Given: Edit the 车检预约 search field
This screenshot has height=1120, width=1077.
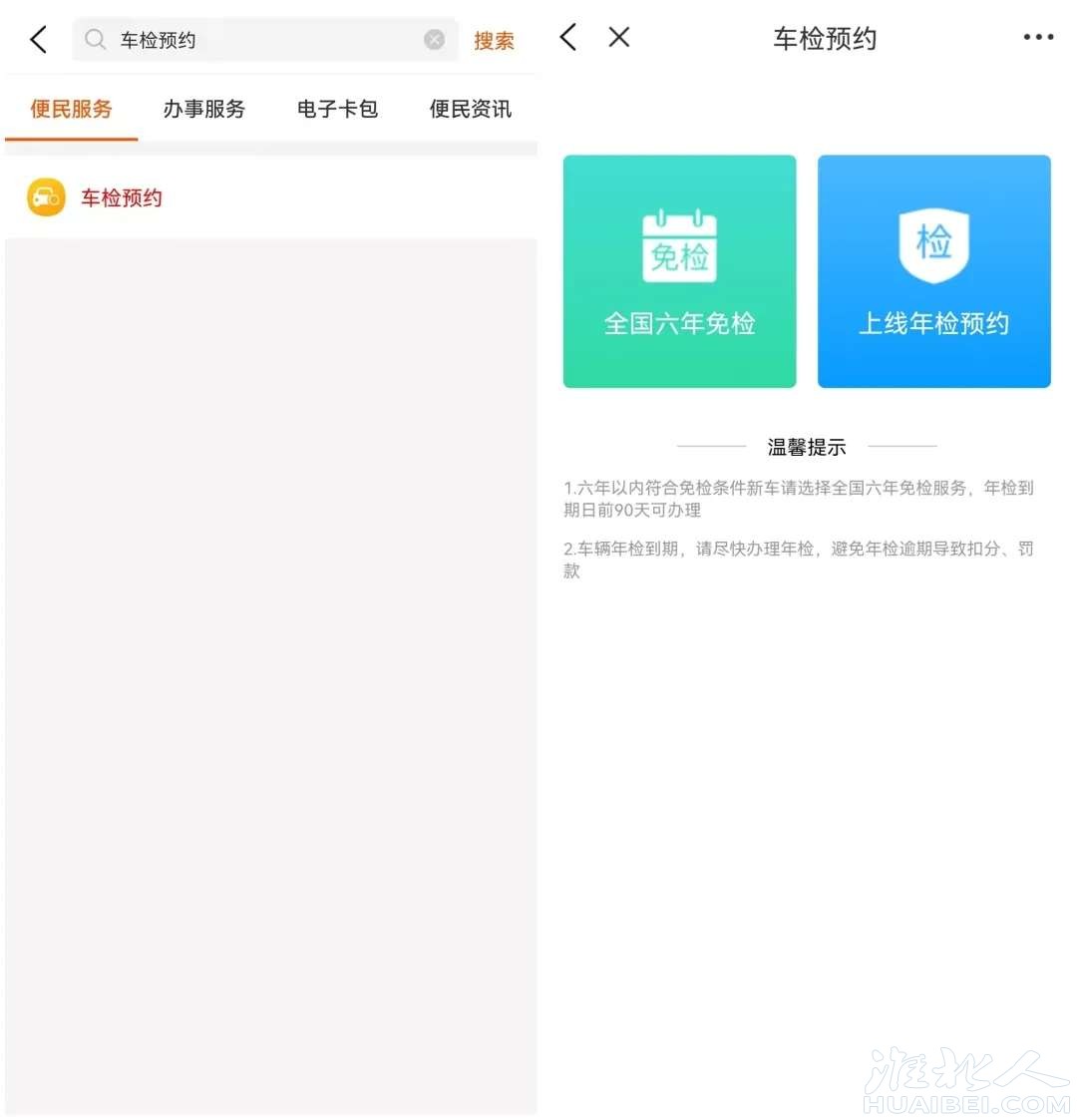Looking at the screenshot, I should point(259,40).
